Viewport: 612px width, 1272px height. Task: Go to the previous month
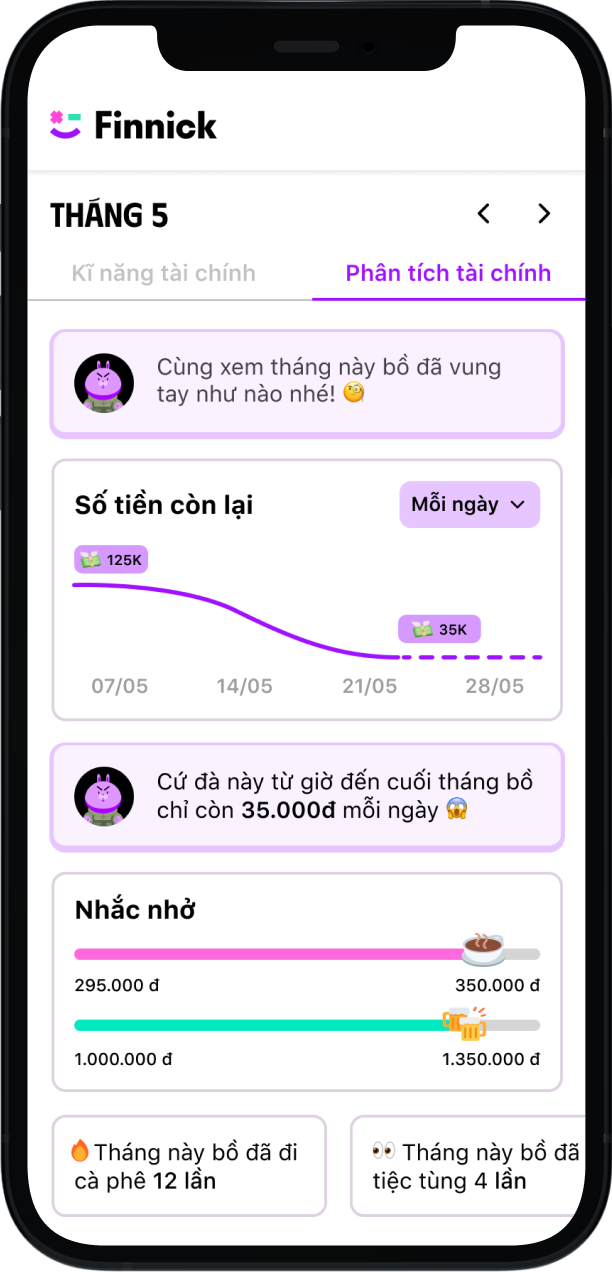click(x=484, y=213)
